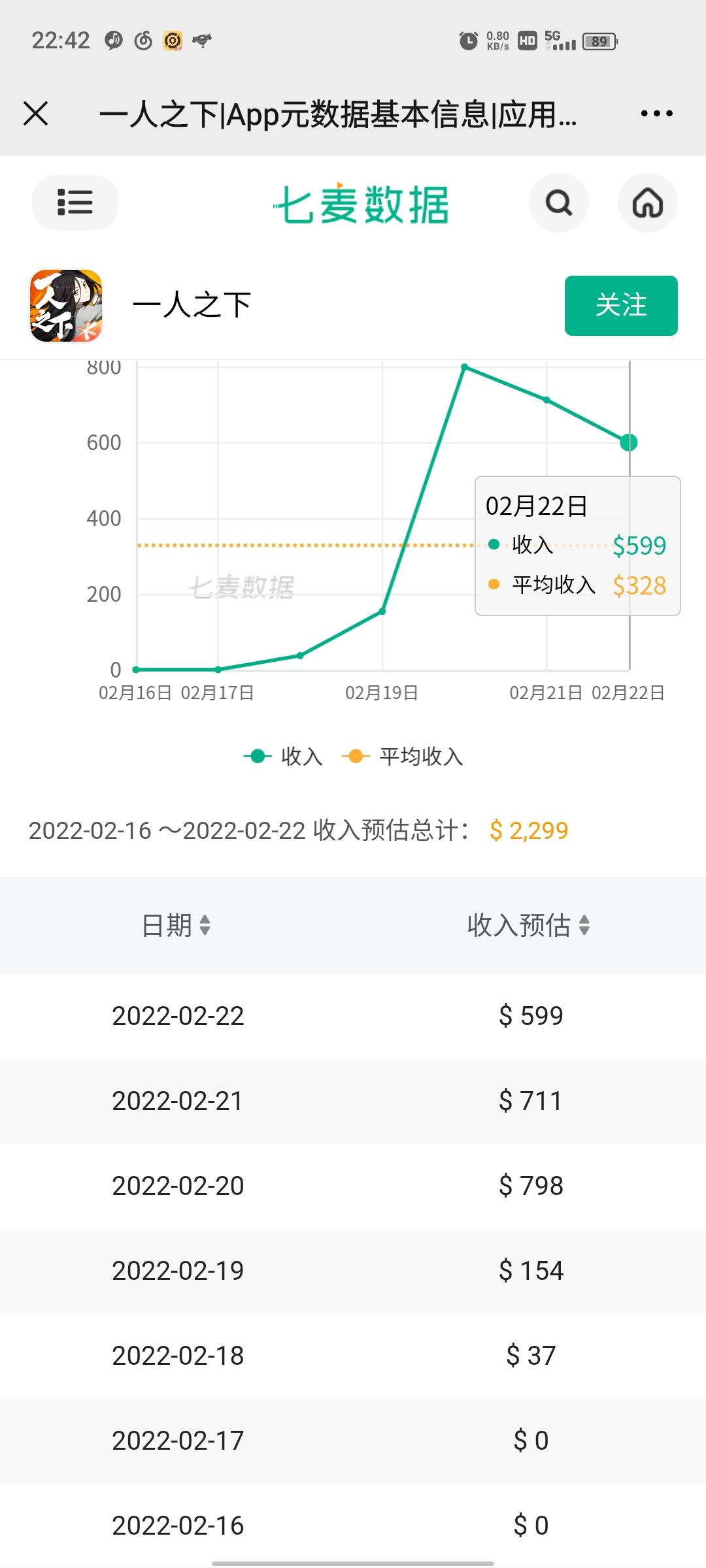Toggle the 平均收入 legend series
The height and width of the screenshot is (1568, 706).
(403, 757)
